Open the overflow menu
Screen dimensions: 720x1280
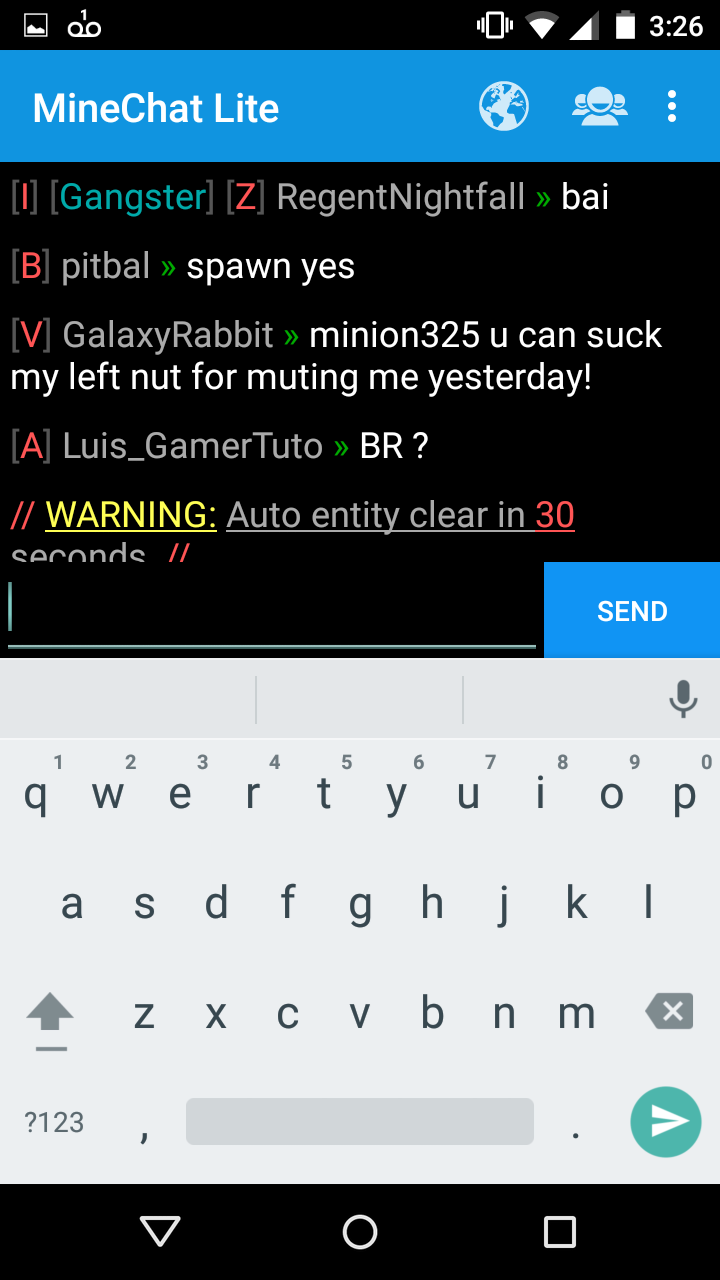click(x=672, y=106)
